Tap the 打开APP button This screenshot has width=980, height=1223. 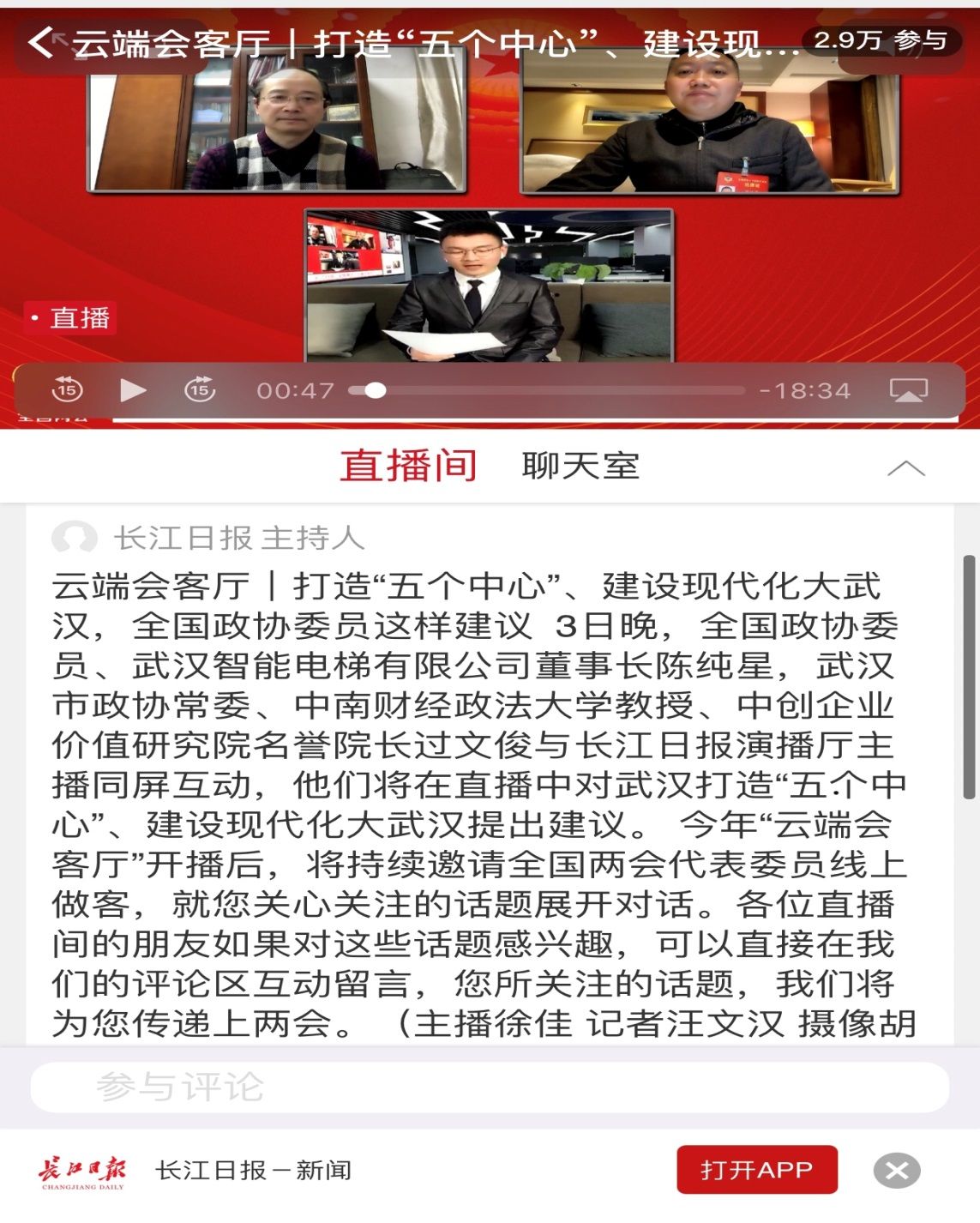click(x=756, y=1170)
